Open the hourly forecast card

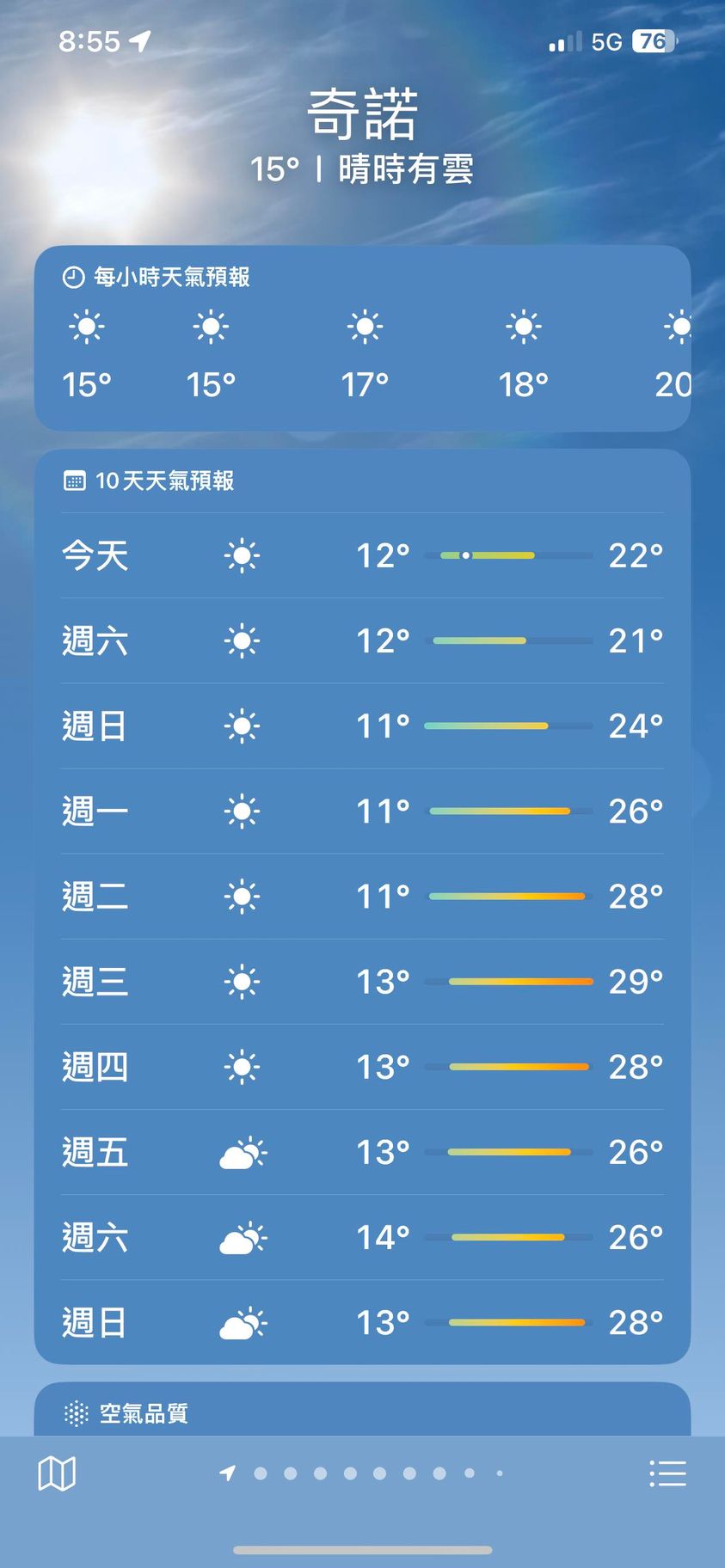coord(362,338)
